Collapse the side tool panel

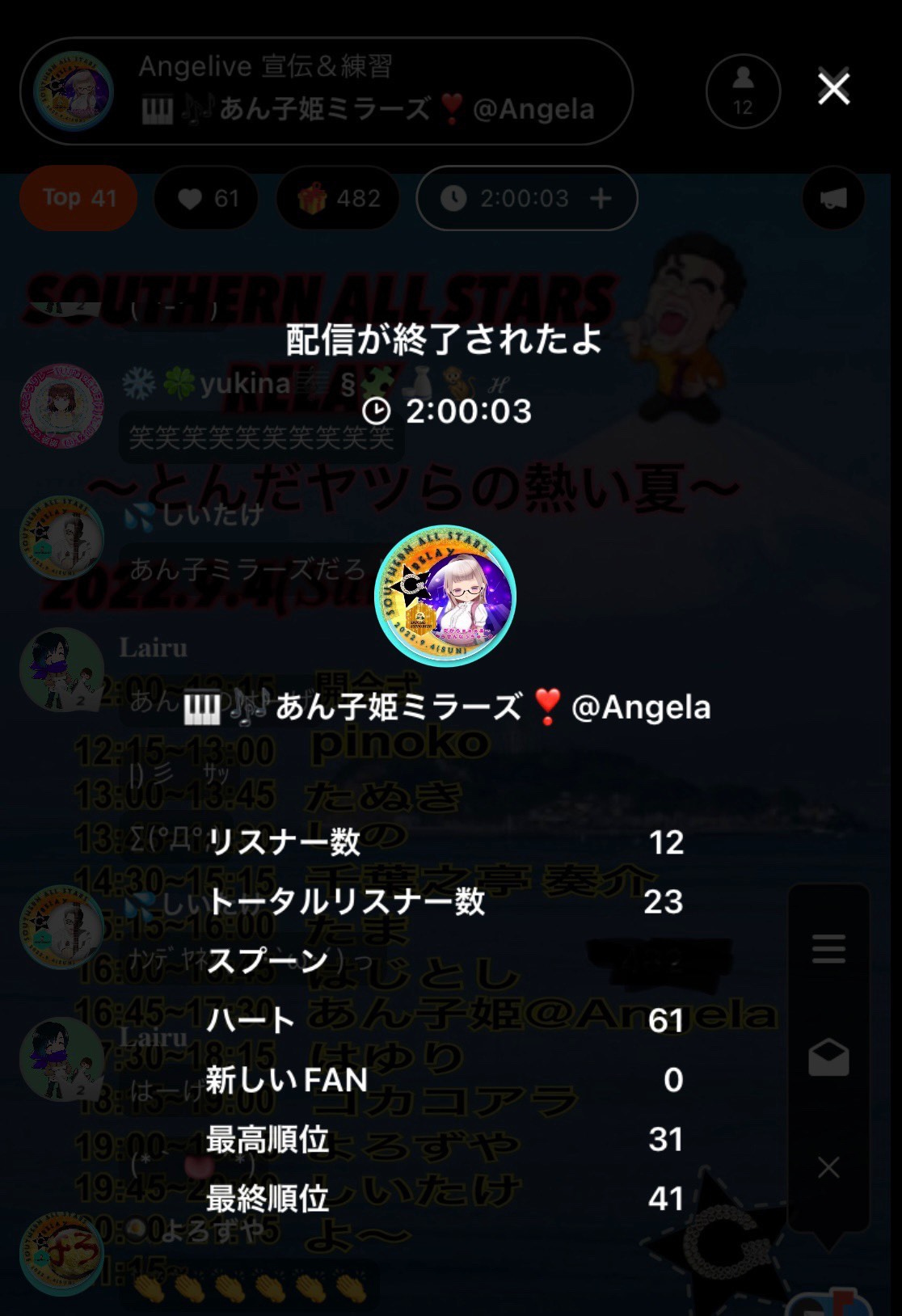point(828,1166)
